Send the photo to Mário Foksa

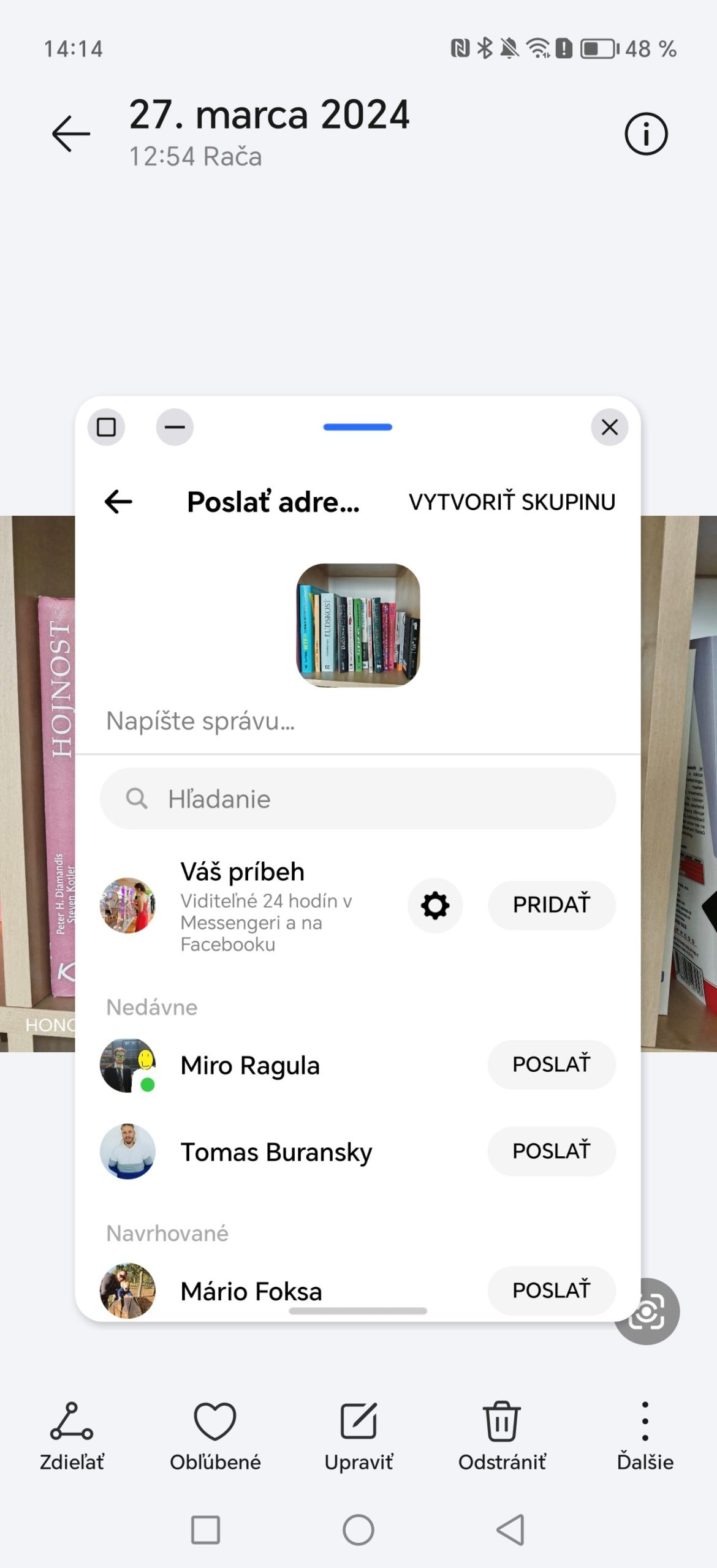(551, 1290)
